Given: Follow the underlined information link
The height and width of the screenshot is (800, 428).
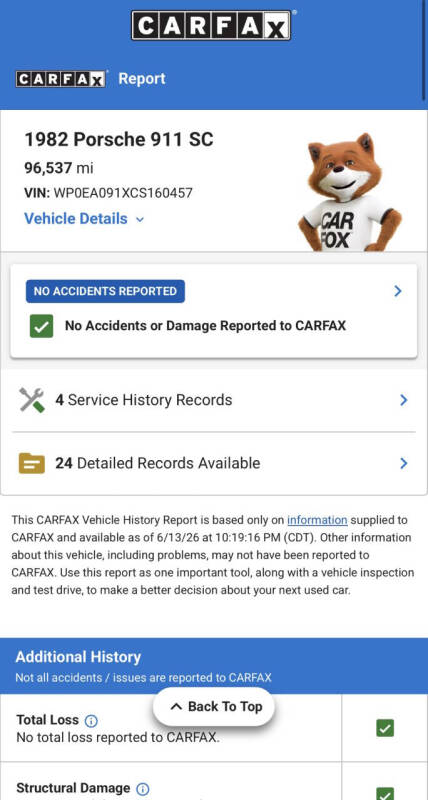Looking at the screenshot, I should (317, 520).
